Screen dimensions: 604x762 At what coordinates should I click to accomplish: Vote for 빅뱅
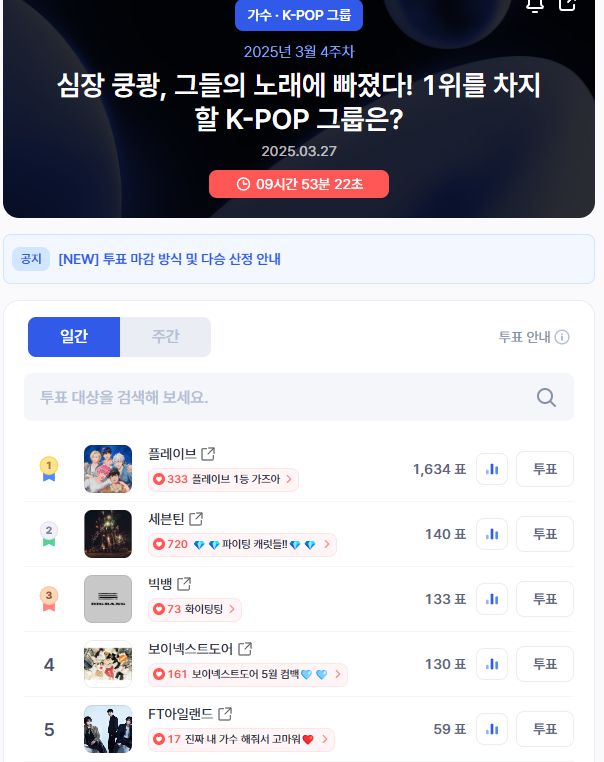click(x=544, y=599)
